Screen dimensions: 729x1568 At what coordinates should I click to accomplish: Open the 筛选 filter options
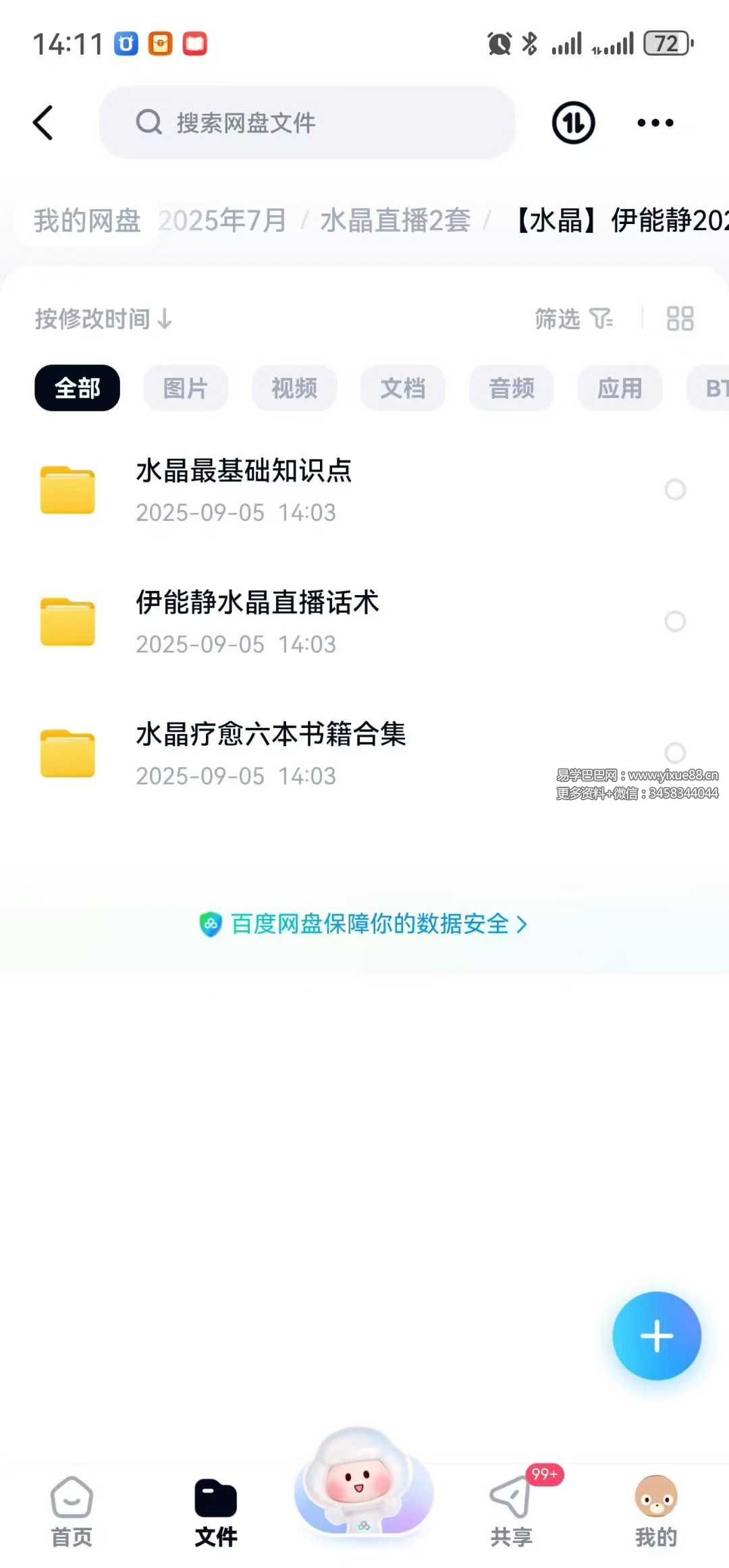[573, 319]
